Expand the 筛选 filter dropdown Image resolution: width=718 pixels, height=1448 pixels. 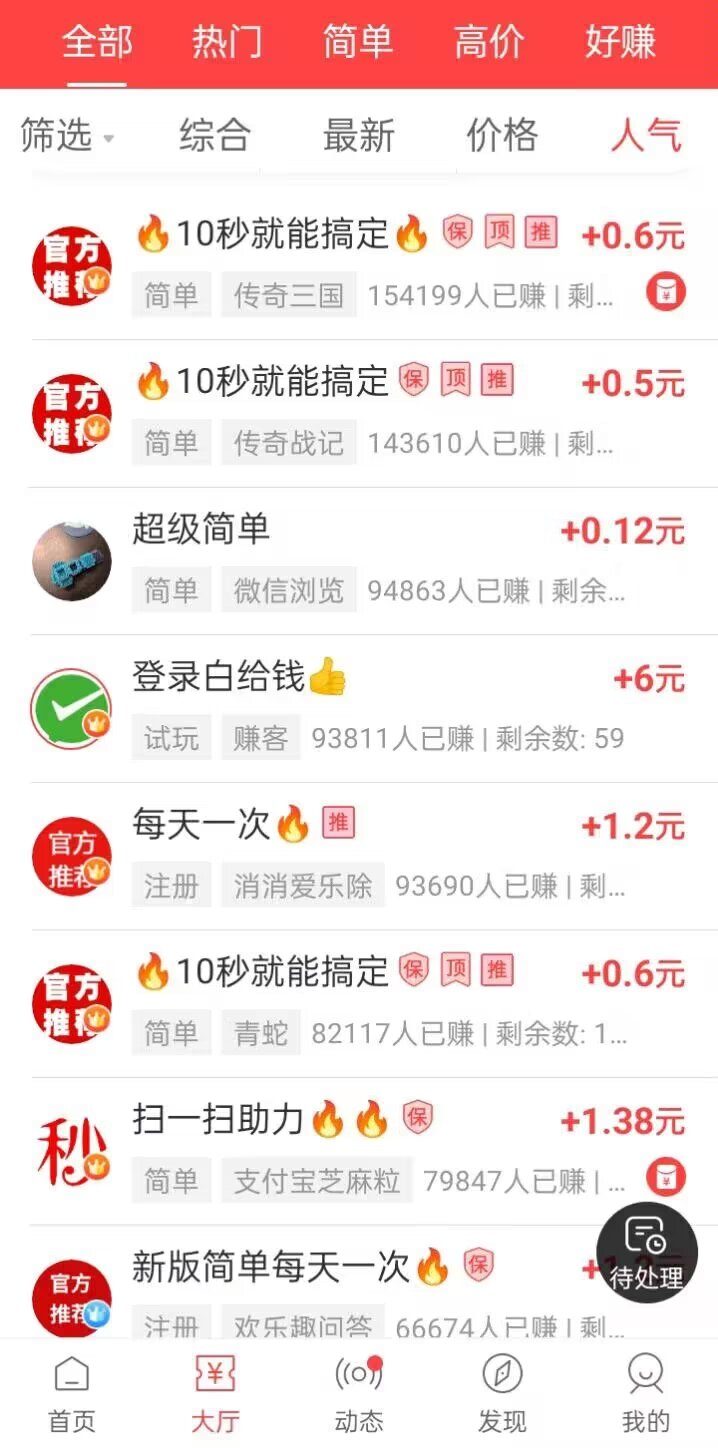point(67,135)
